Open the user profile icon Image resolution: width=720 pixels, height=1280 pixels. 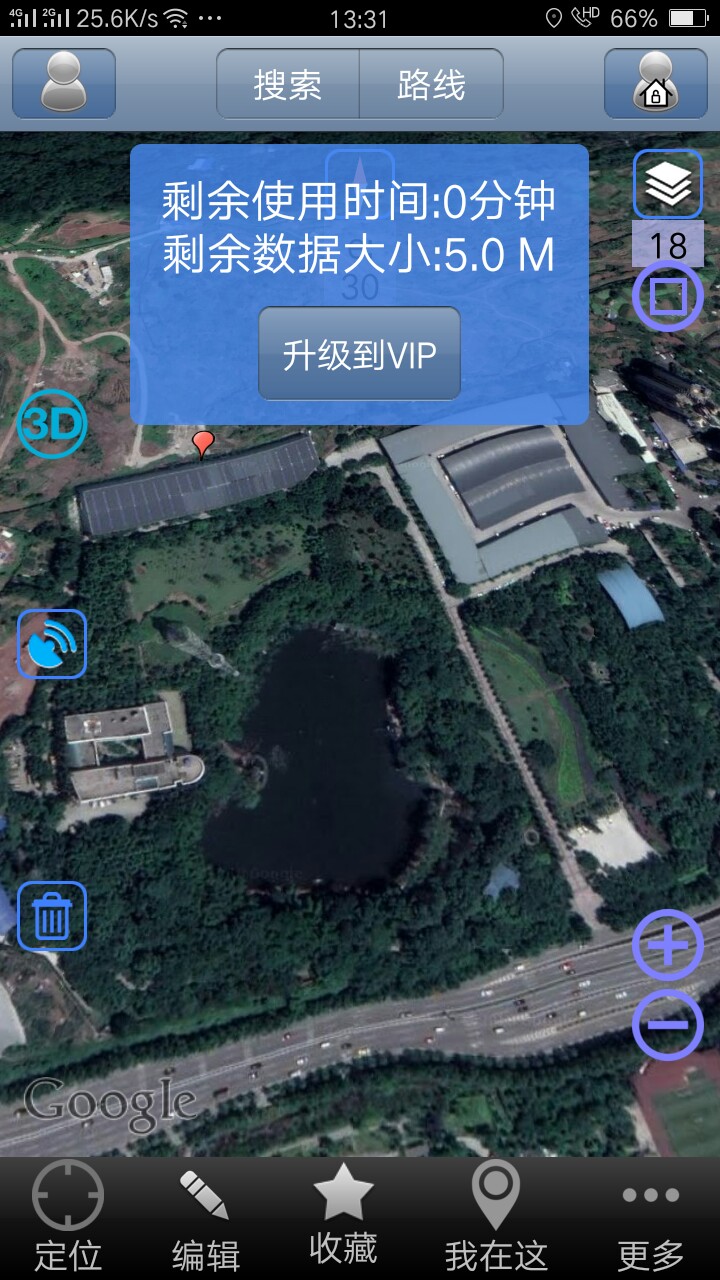click(64, 84)
